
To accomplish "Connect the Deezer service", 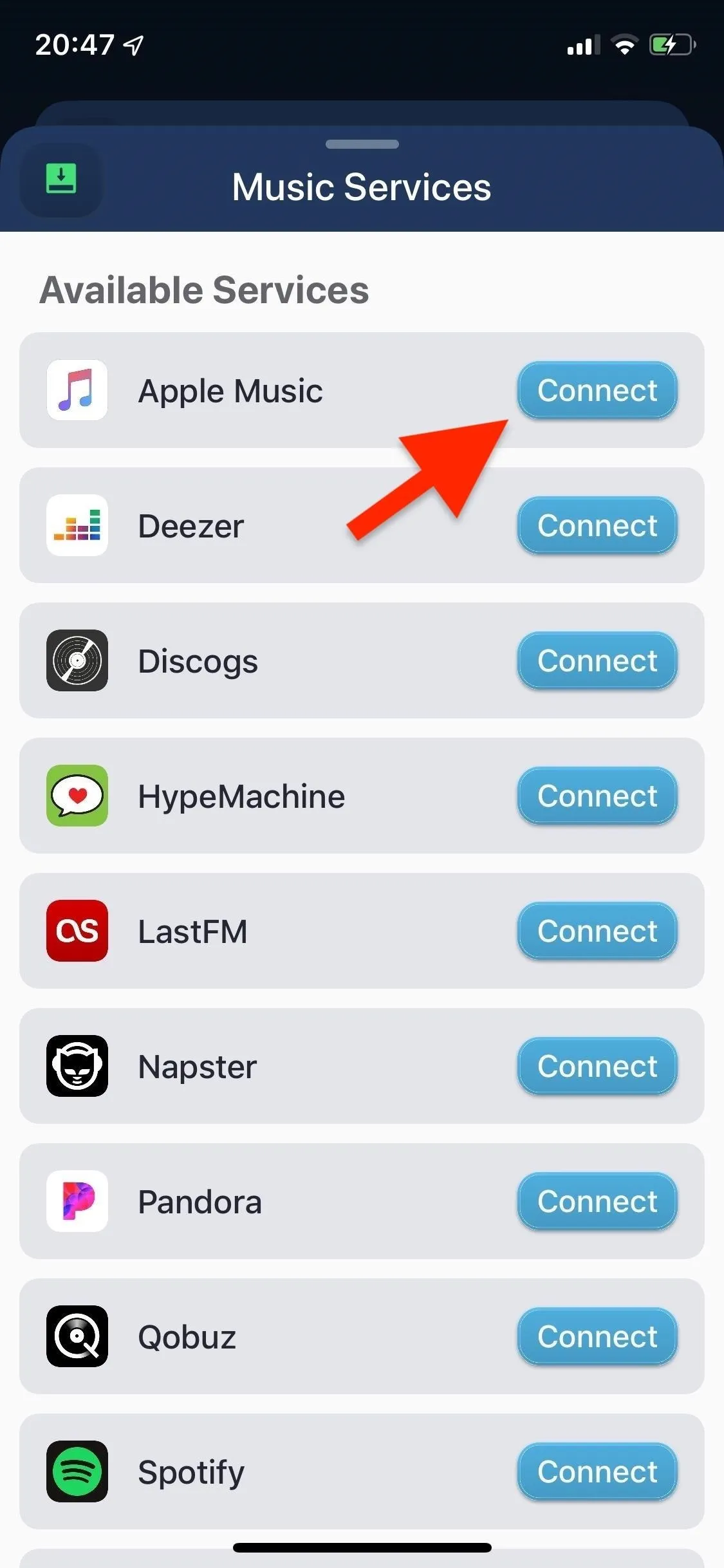I will point(597,525).
